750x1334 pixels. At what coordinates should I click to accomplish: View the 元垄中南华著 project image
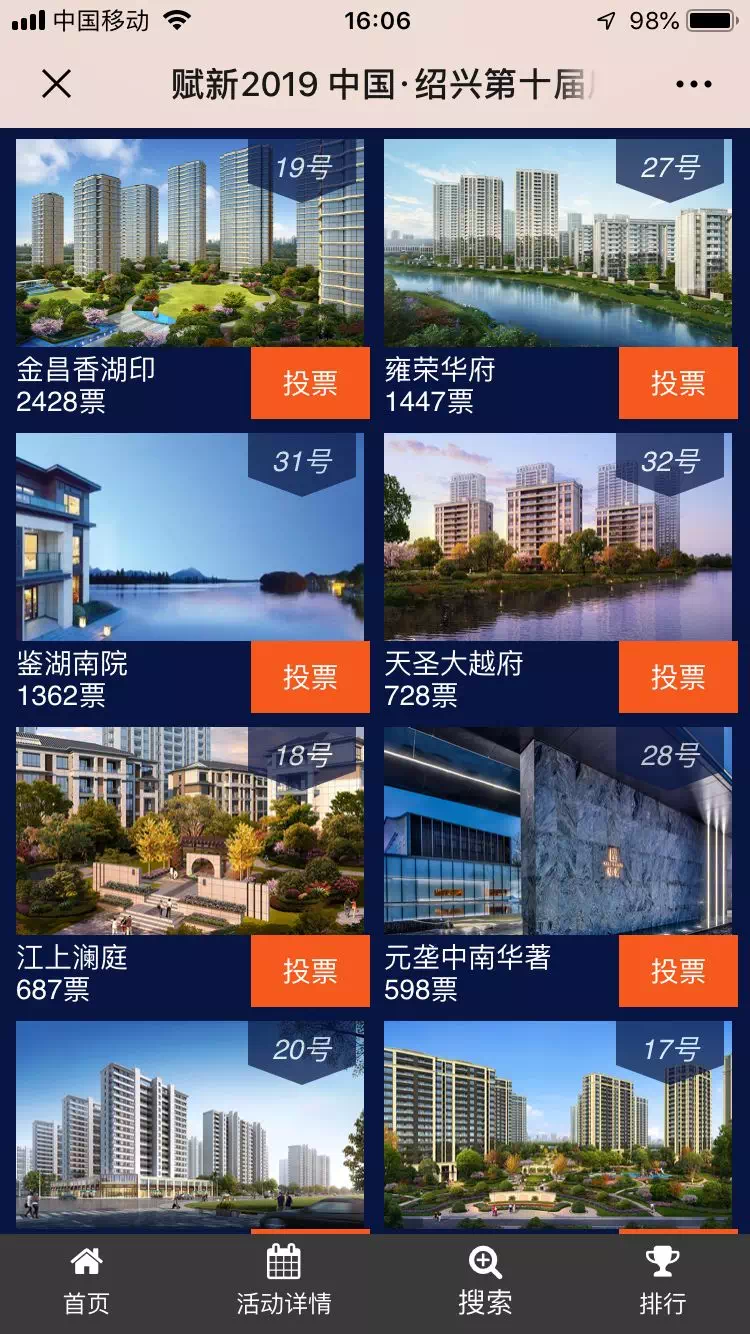tap(558, 831)
